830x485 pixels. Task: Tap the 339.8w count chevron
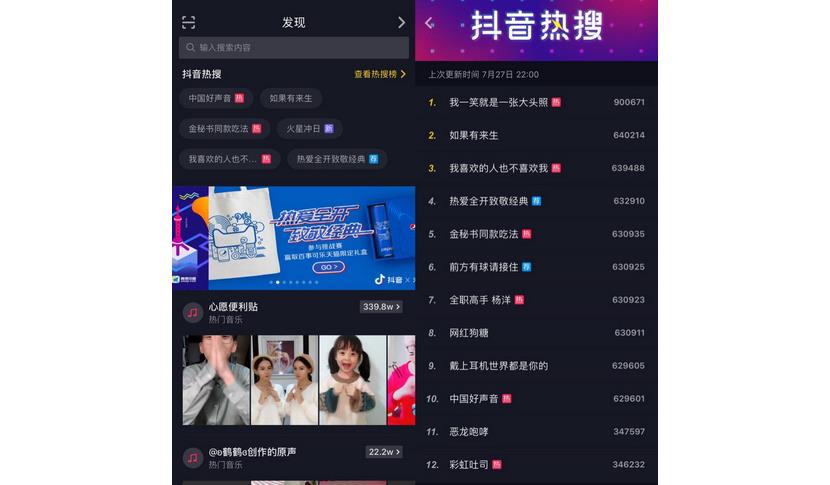pyautogui.click(x=382, y=307)
